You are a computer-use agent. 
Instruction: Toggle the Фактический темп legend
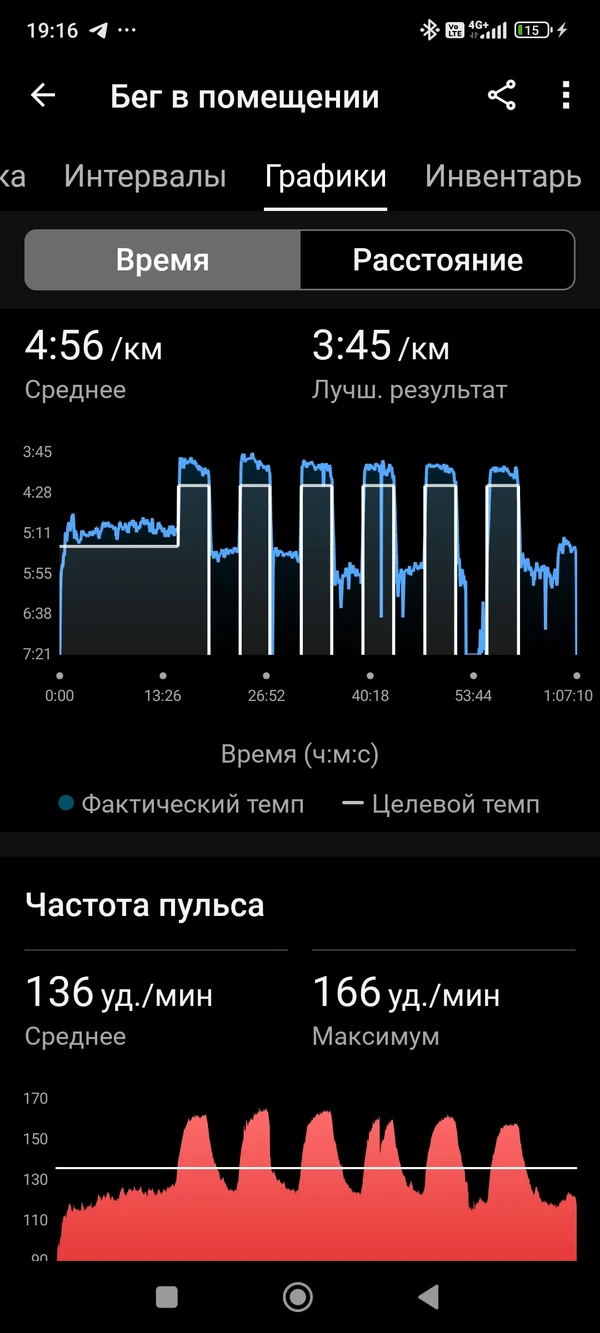181,804
